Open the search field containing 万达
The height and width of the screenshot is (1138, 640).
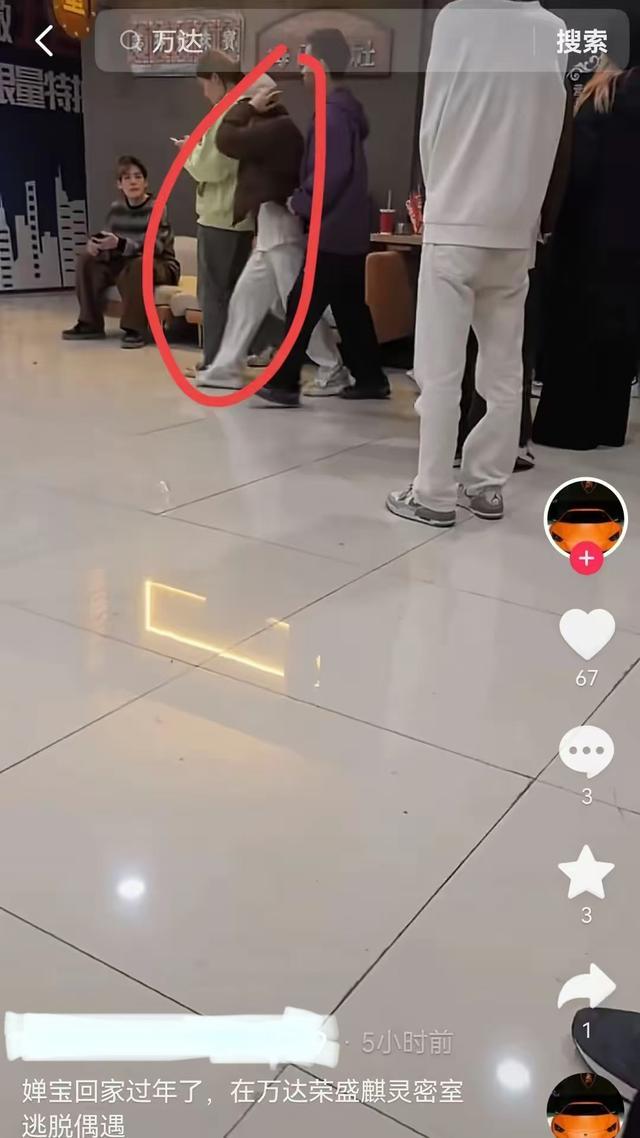(x=320, y=41)
